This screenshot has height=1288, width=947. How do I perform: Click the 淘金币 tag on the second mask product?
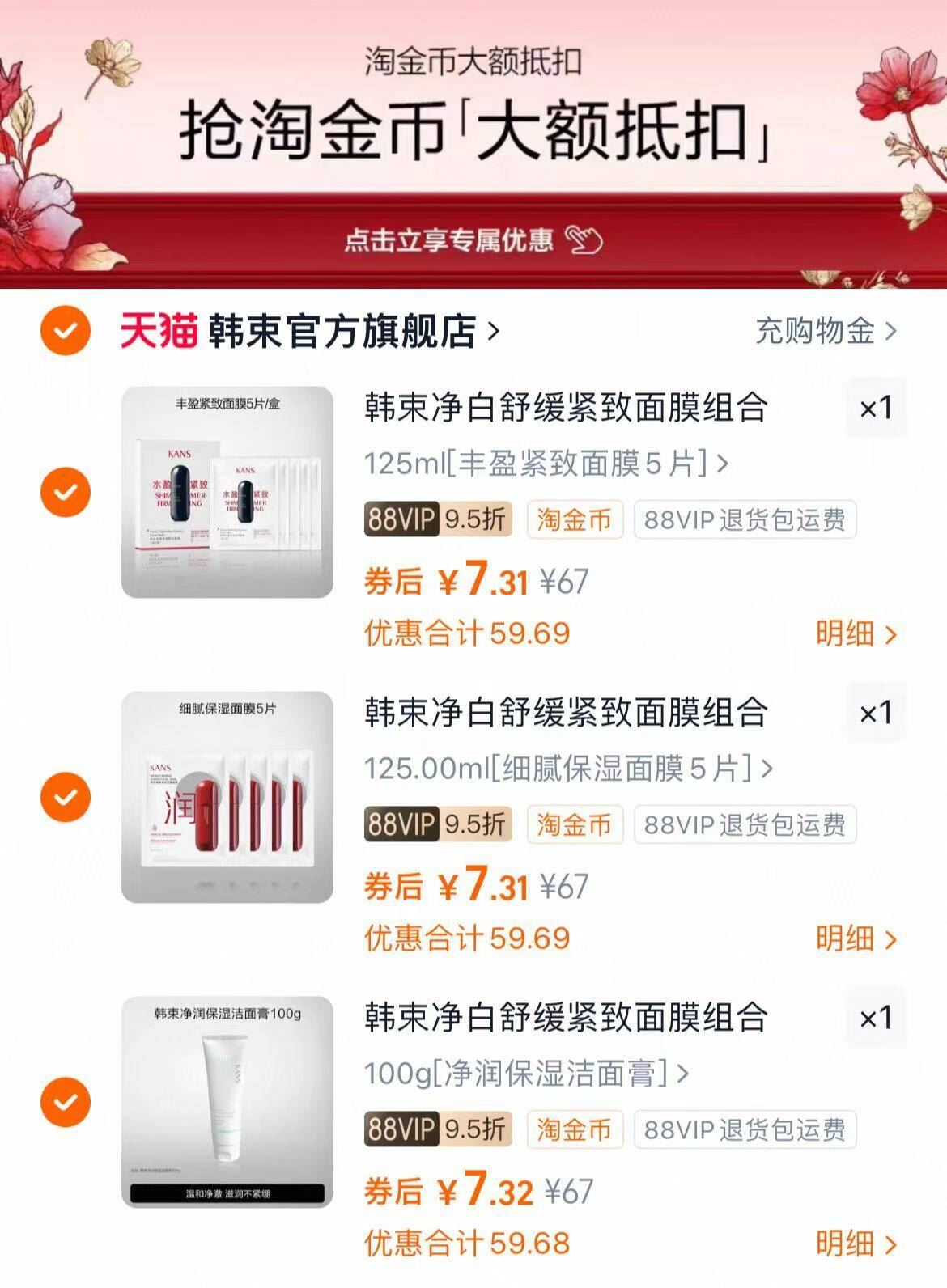[575, 825]
